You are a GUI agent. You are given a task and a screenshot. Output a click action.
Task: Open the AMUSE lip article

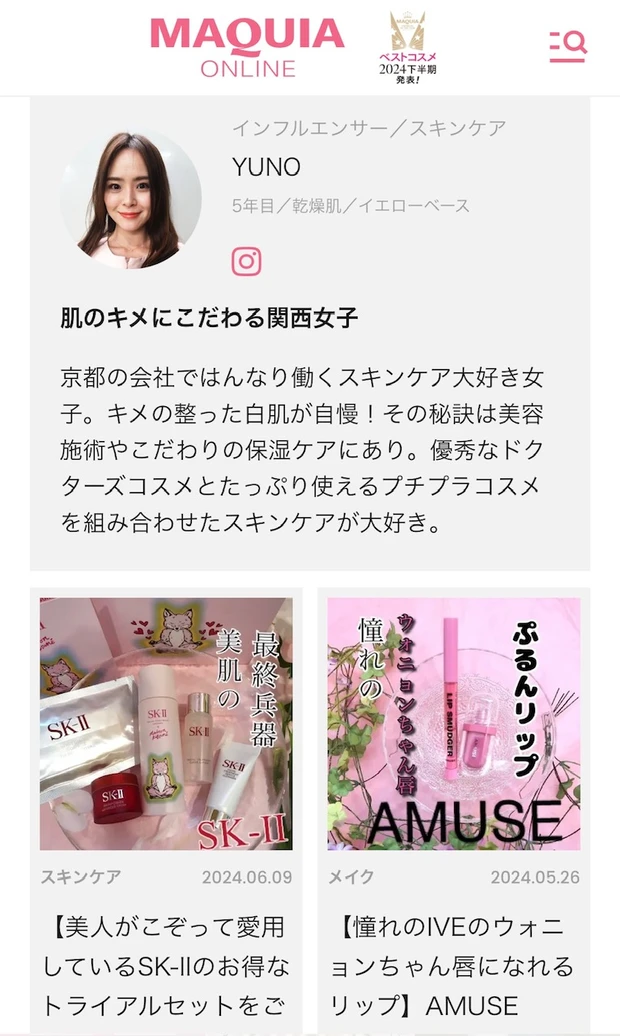pyautogui.click(x=454, y=724)
